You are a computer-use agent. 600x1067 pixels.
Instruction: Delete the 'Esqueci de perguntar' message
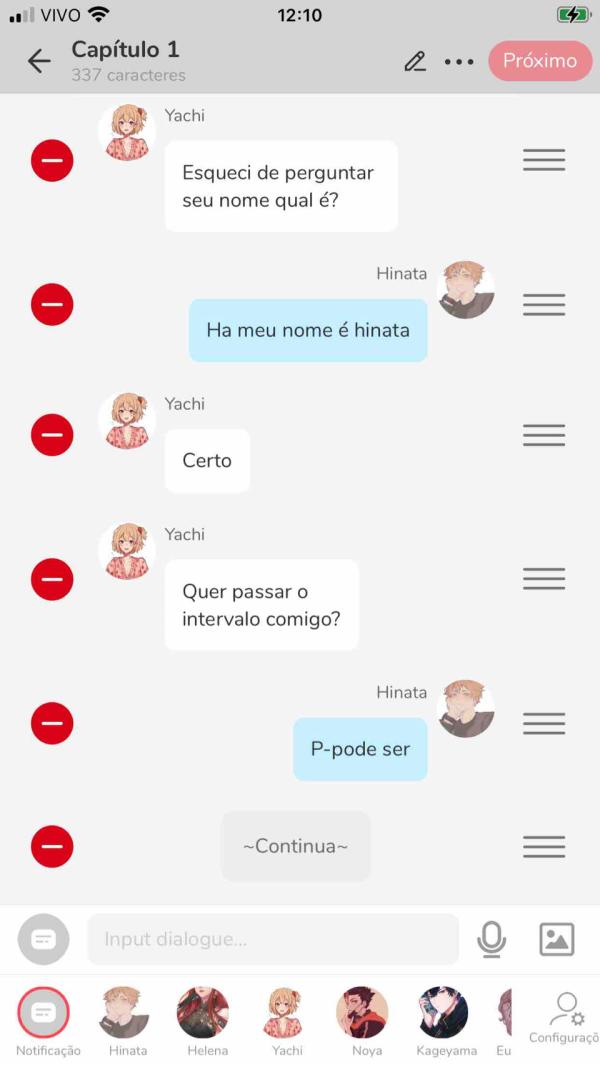52,160
